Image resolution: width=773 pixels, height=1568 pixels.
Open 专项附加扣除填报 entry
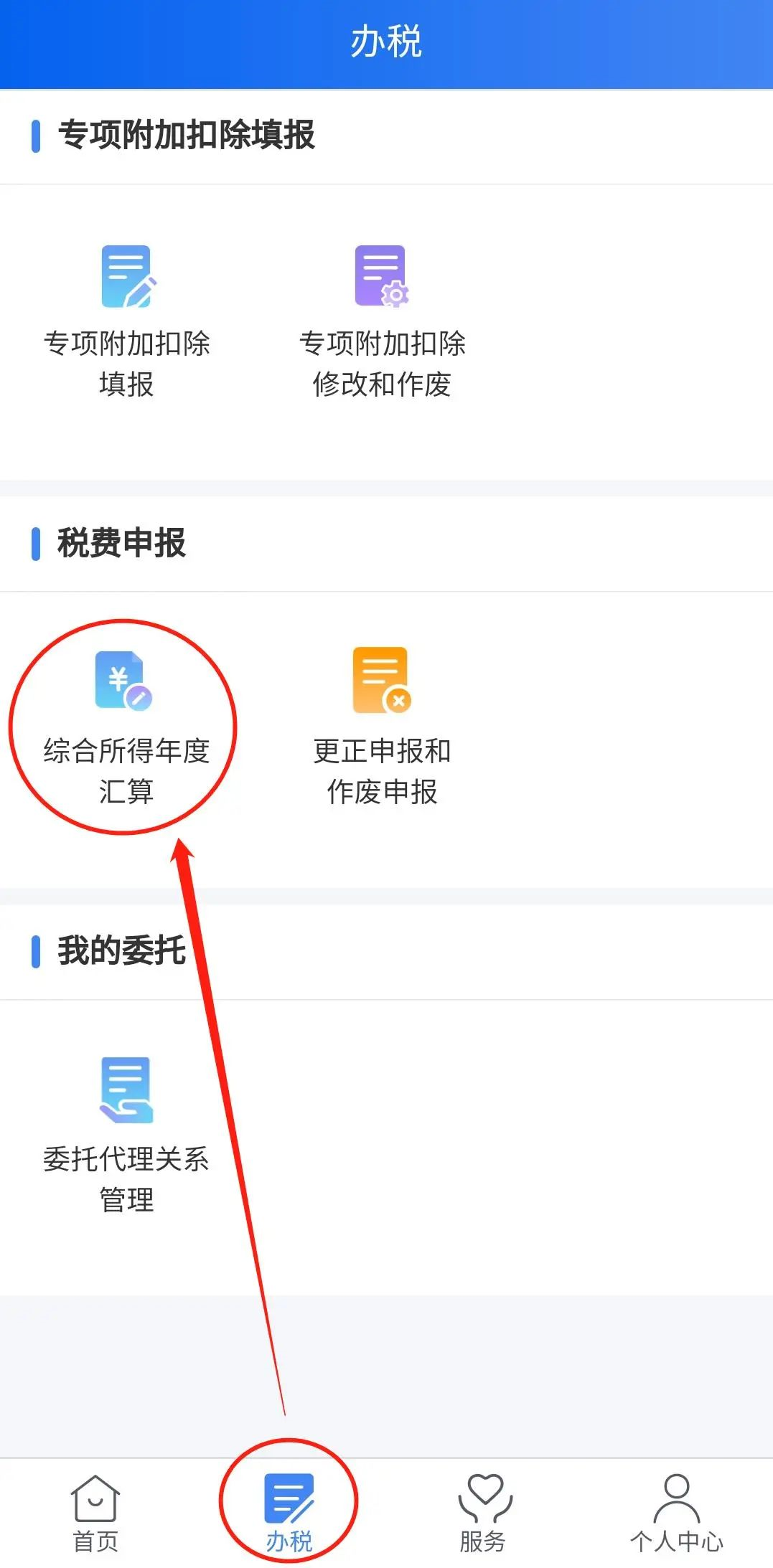(x=126, y=321)
